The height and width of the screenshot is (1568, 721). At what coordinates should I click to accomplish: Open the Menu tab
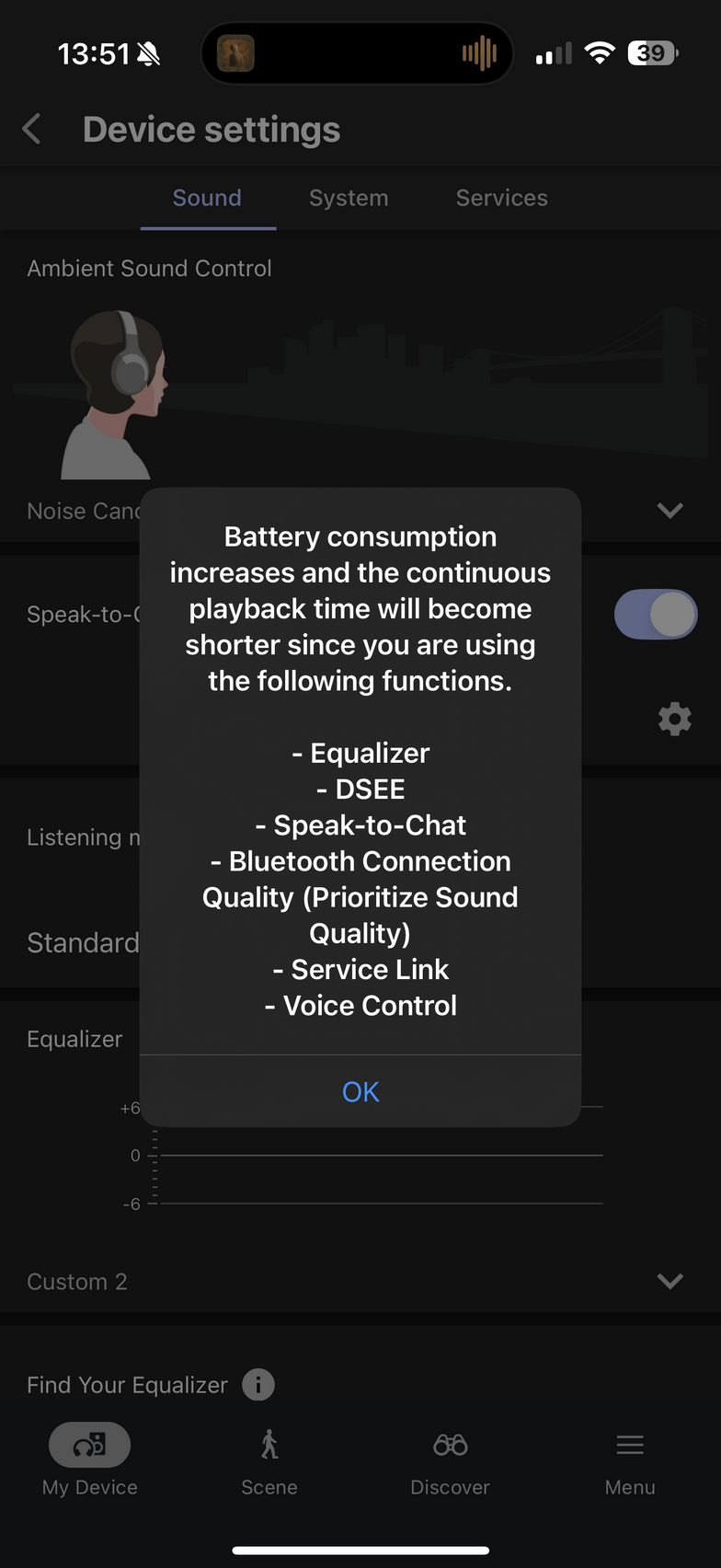tap(630, 1461)
